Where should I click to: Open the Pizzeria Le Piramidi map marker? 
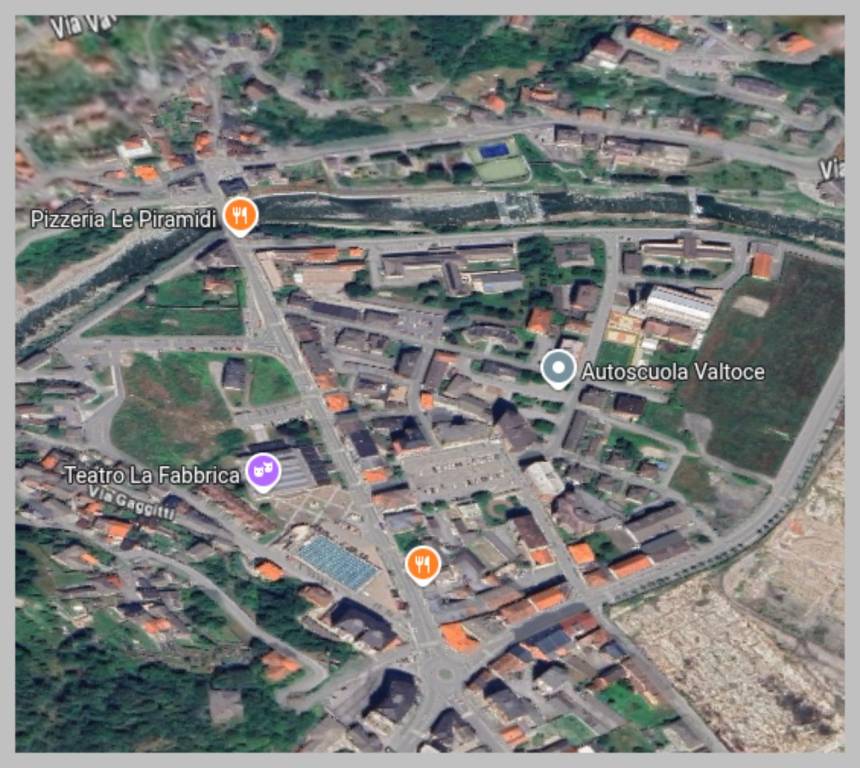[x=239, y=215]
